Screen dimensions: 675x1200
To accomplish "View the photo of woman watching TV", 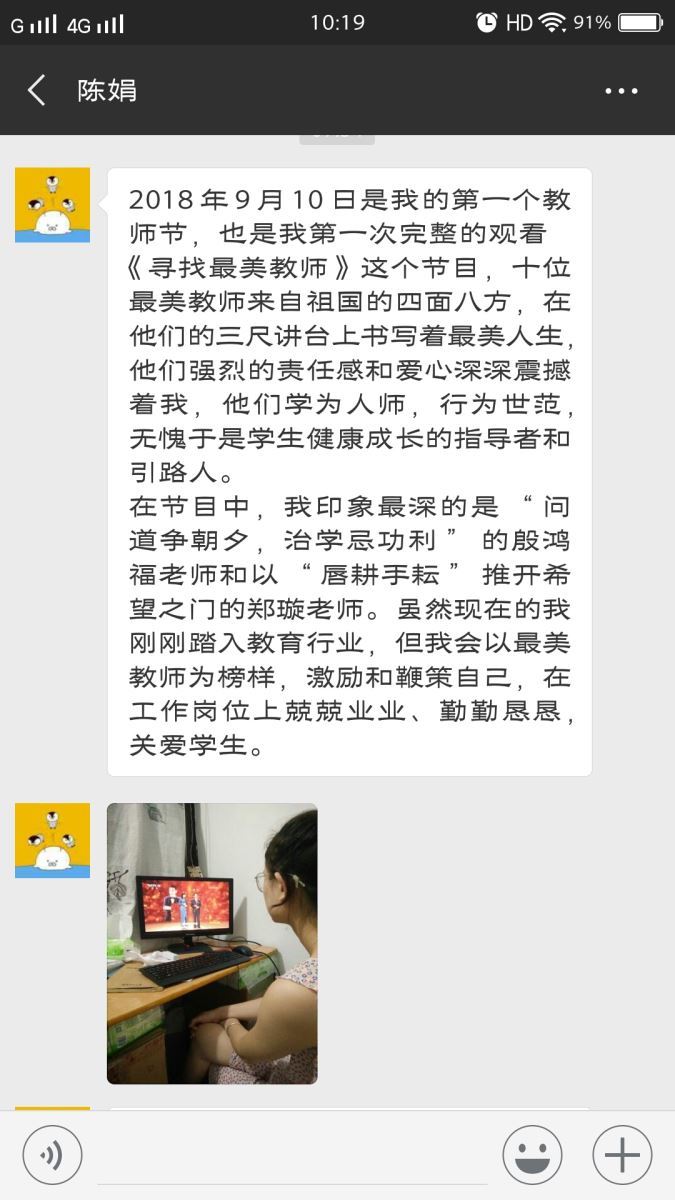I will [x=212, y=943].
